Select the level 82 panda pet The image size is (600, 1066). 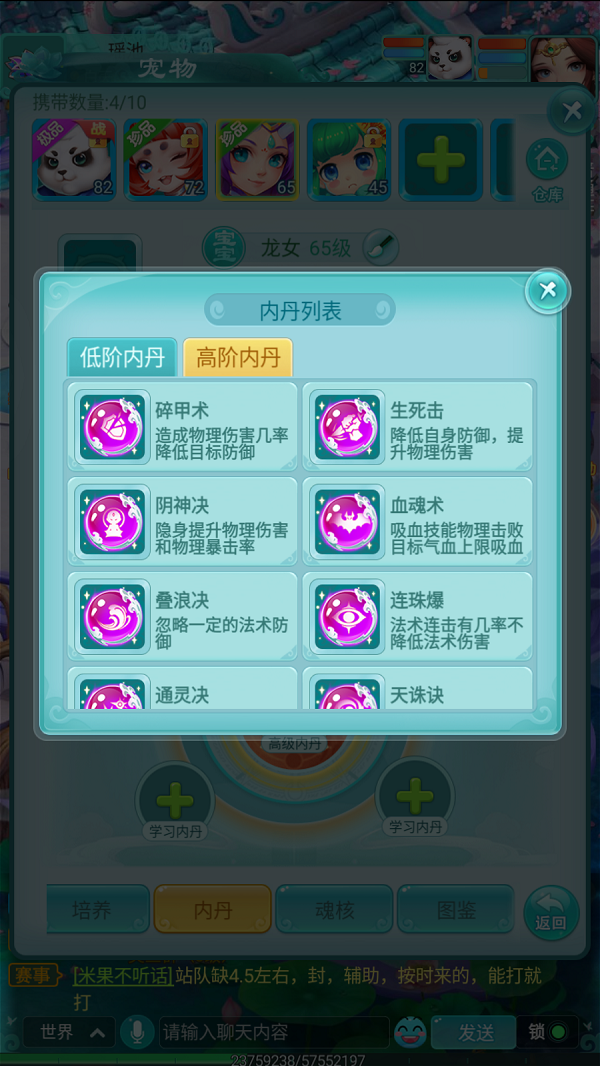point(74,160)
